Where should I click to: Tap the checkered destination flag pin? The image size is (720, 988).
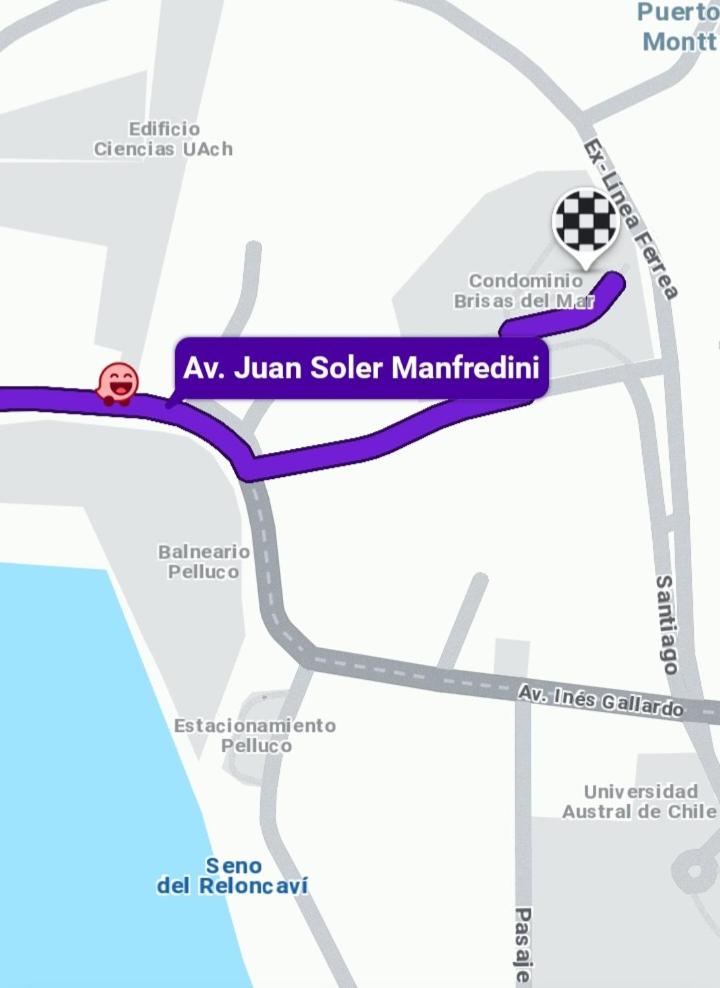click(585, 223)
